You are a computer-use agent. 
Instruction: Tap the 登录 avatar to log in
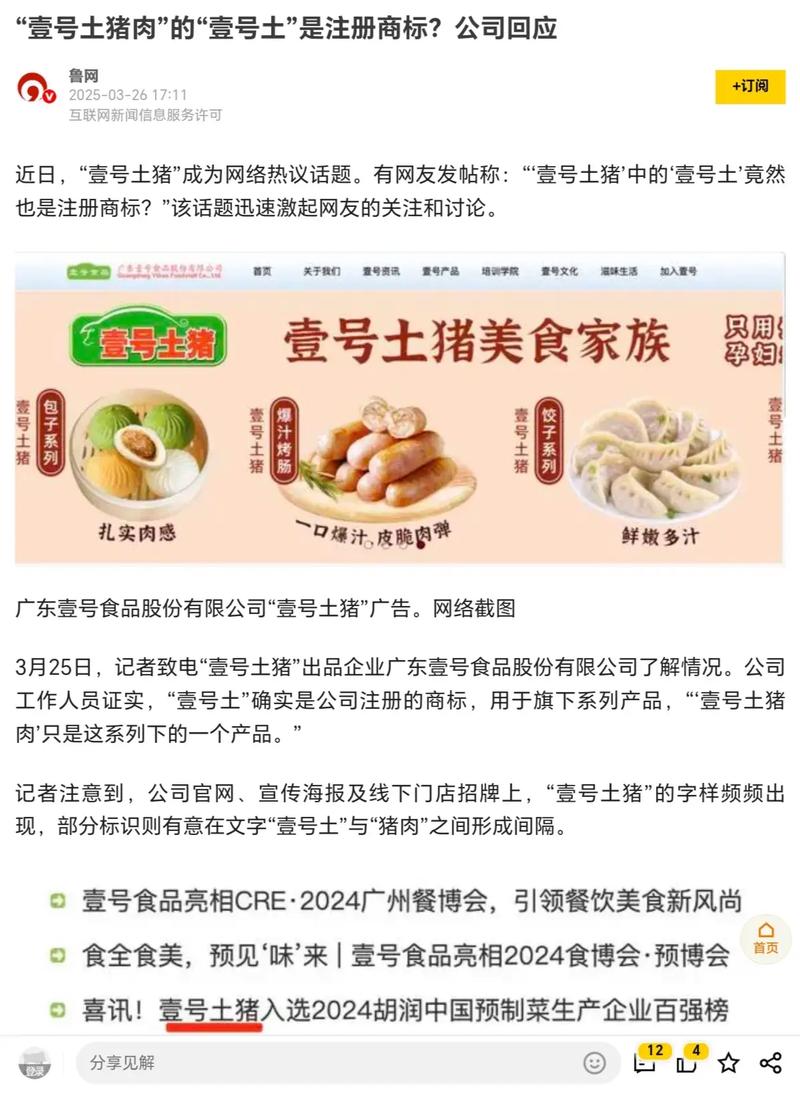click(36, 1063)
